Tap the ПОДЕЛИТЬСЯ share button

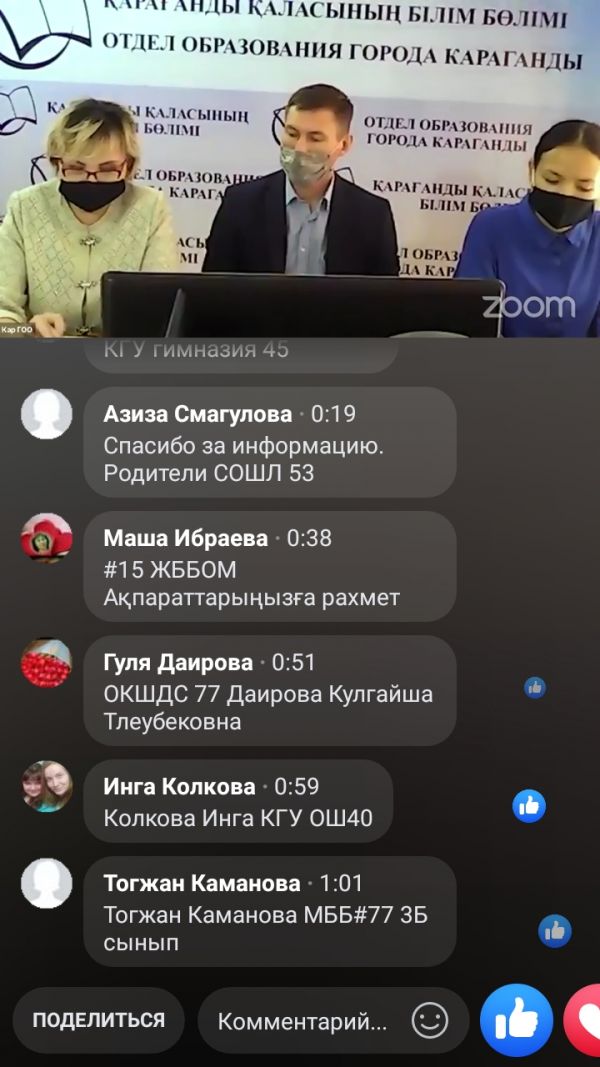(98, 1020)
